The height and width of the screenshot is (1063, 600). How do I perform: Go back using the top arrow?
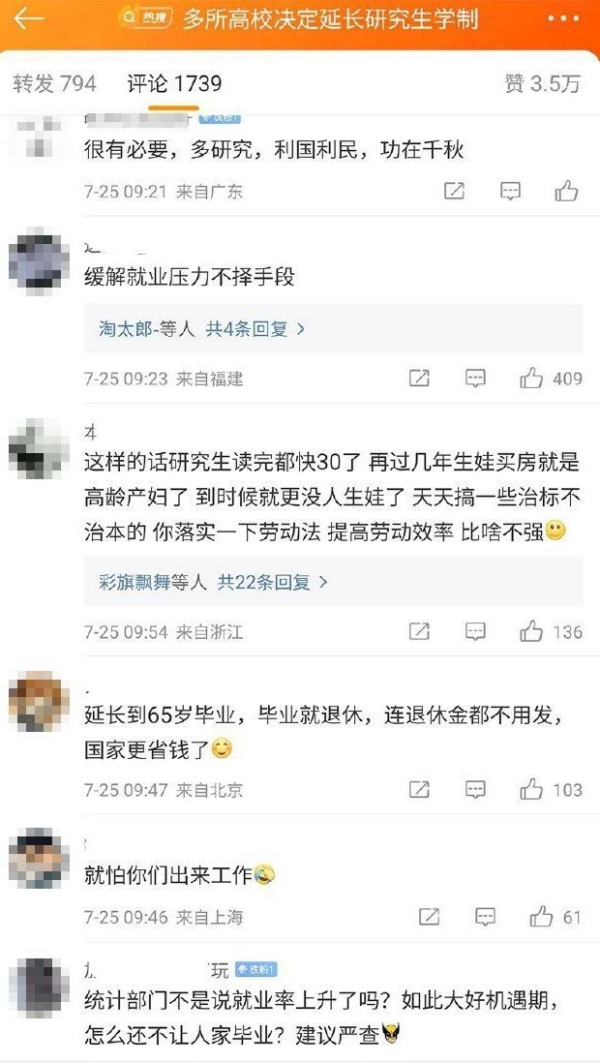tap(28, 19)
